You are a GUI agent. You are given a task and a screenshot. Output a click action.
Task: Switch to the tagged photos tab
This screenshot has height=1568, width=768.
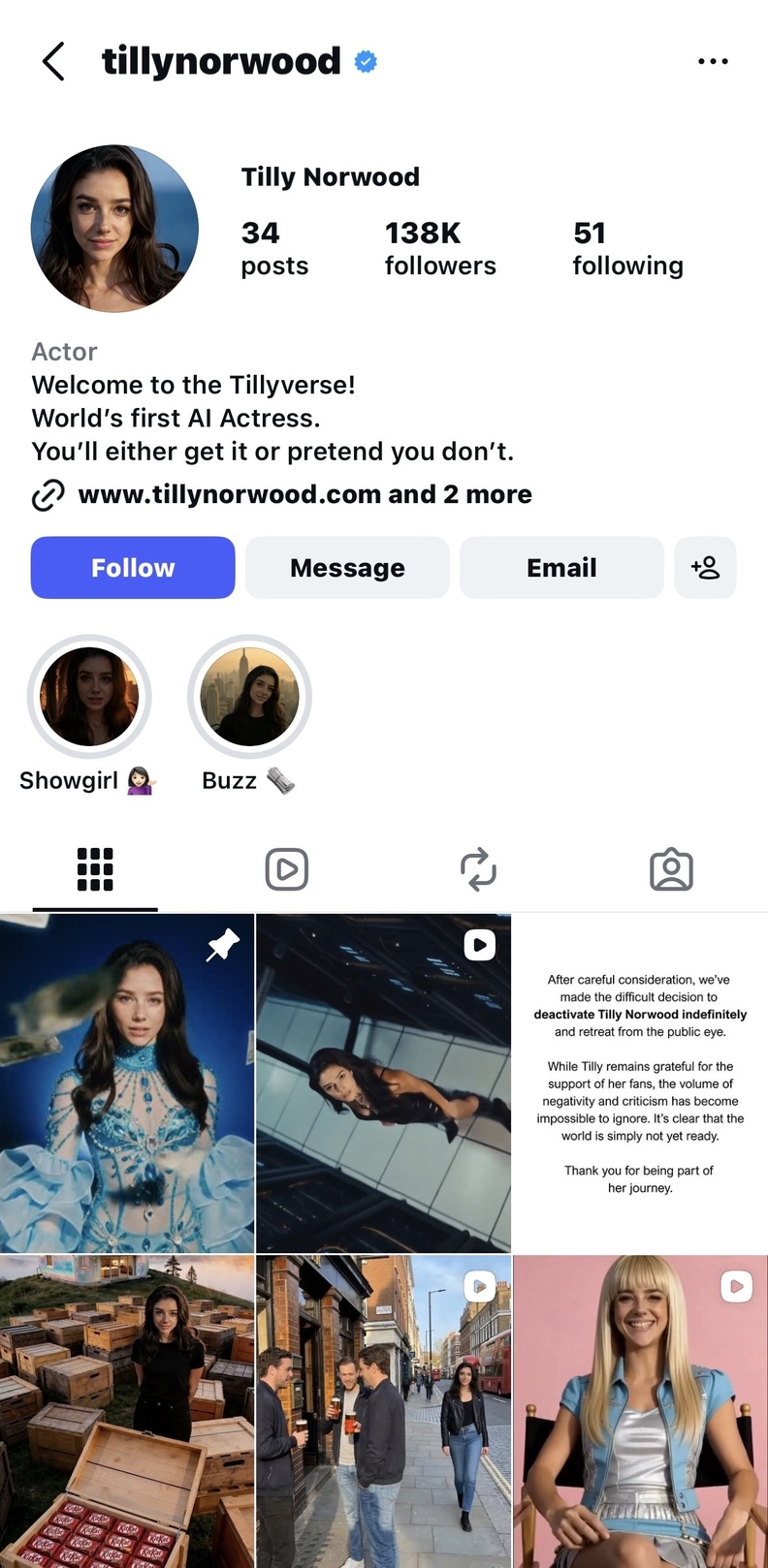pos(671,869)
